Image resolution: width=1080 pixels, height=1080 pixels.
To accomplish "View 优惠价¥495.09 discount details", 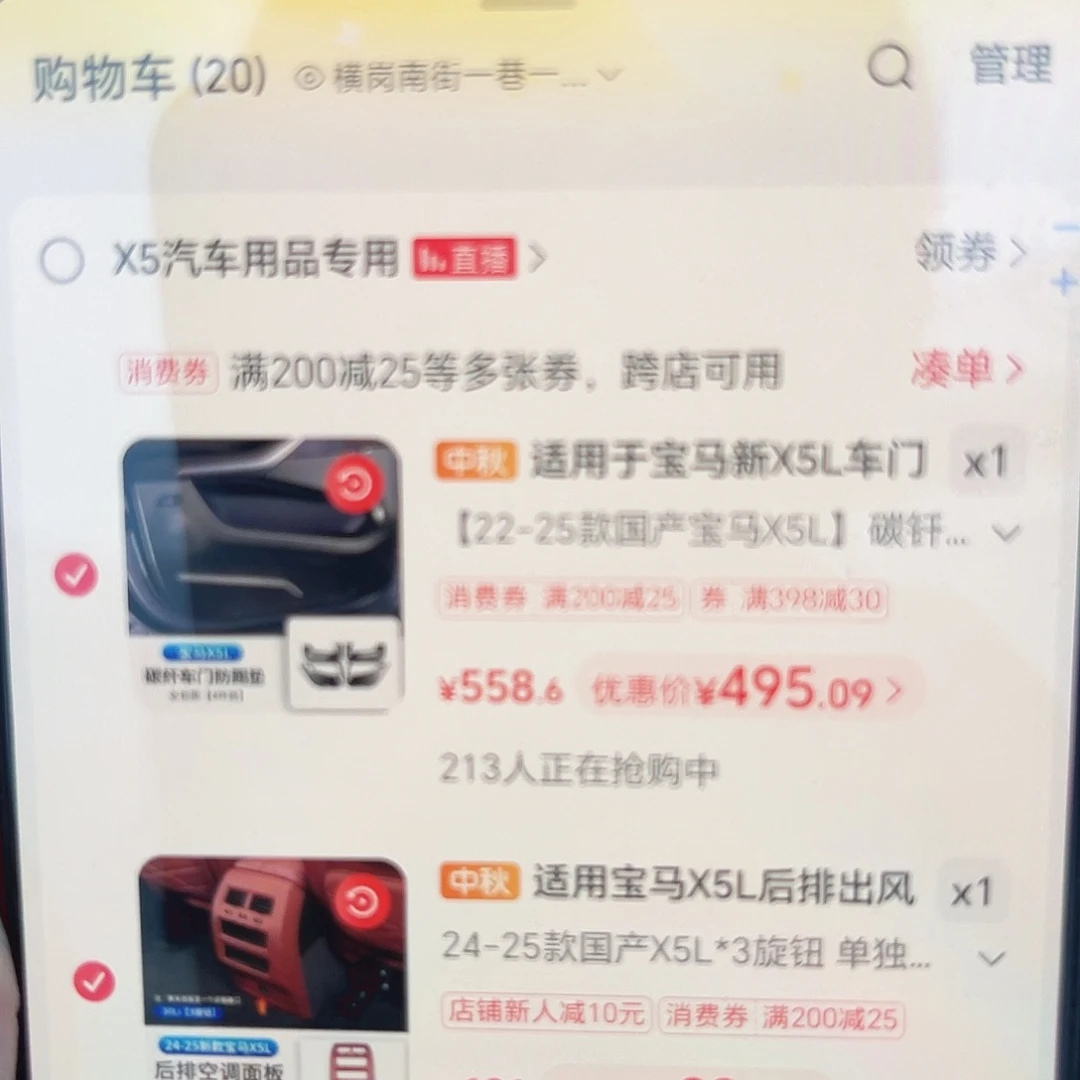I will [747, 689].
